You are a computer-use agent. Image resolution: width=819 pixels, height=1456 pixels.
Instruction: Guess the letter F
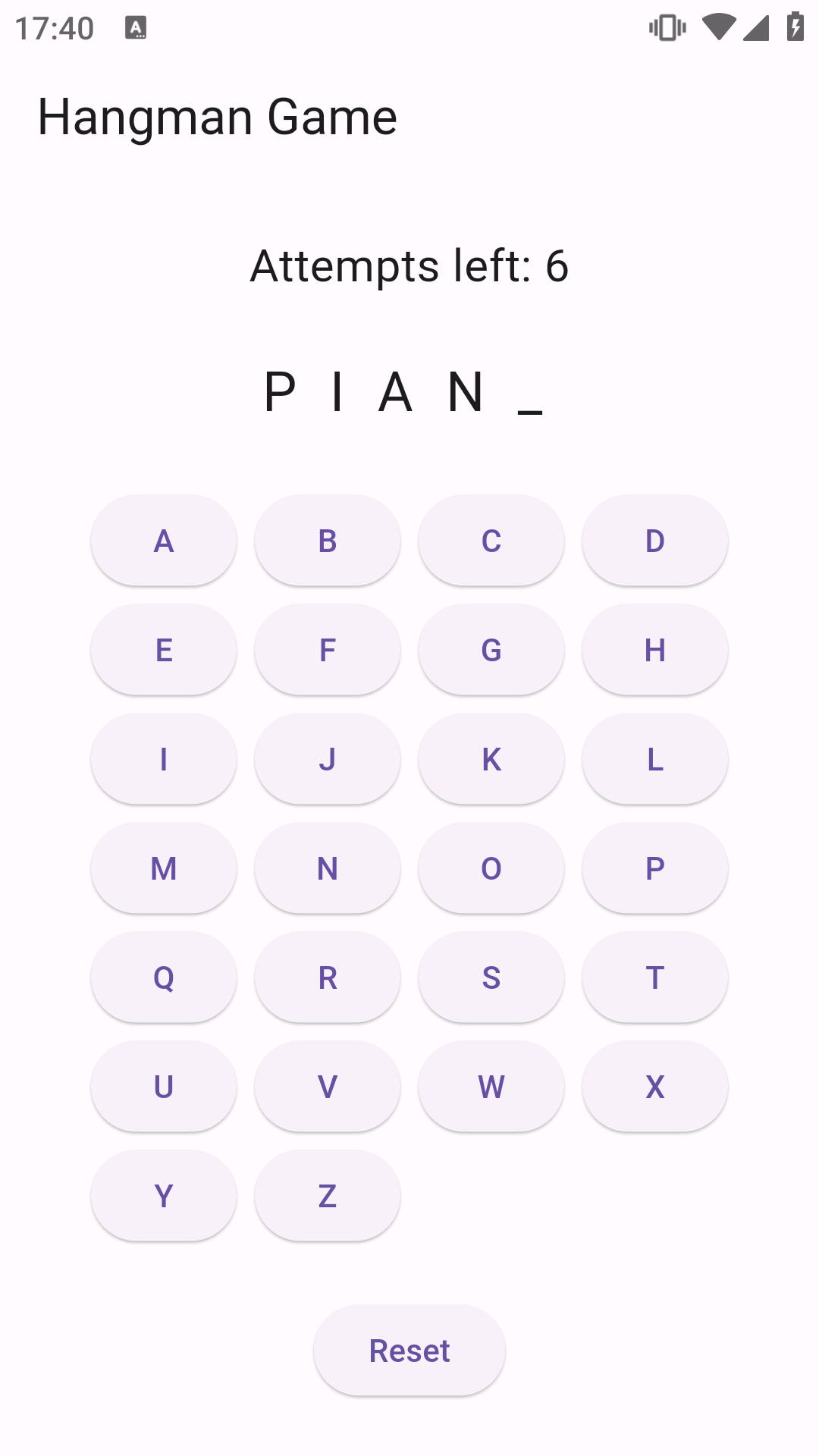(x=327, y=650)
